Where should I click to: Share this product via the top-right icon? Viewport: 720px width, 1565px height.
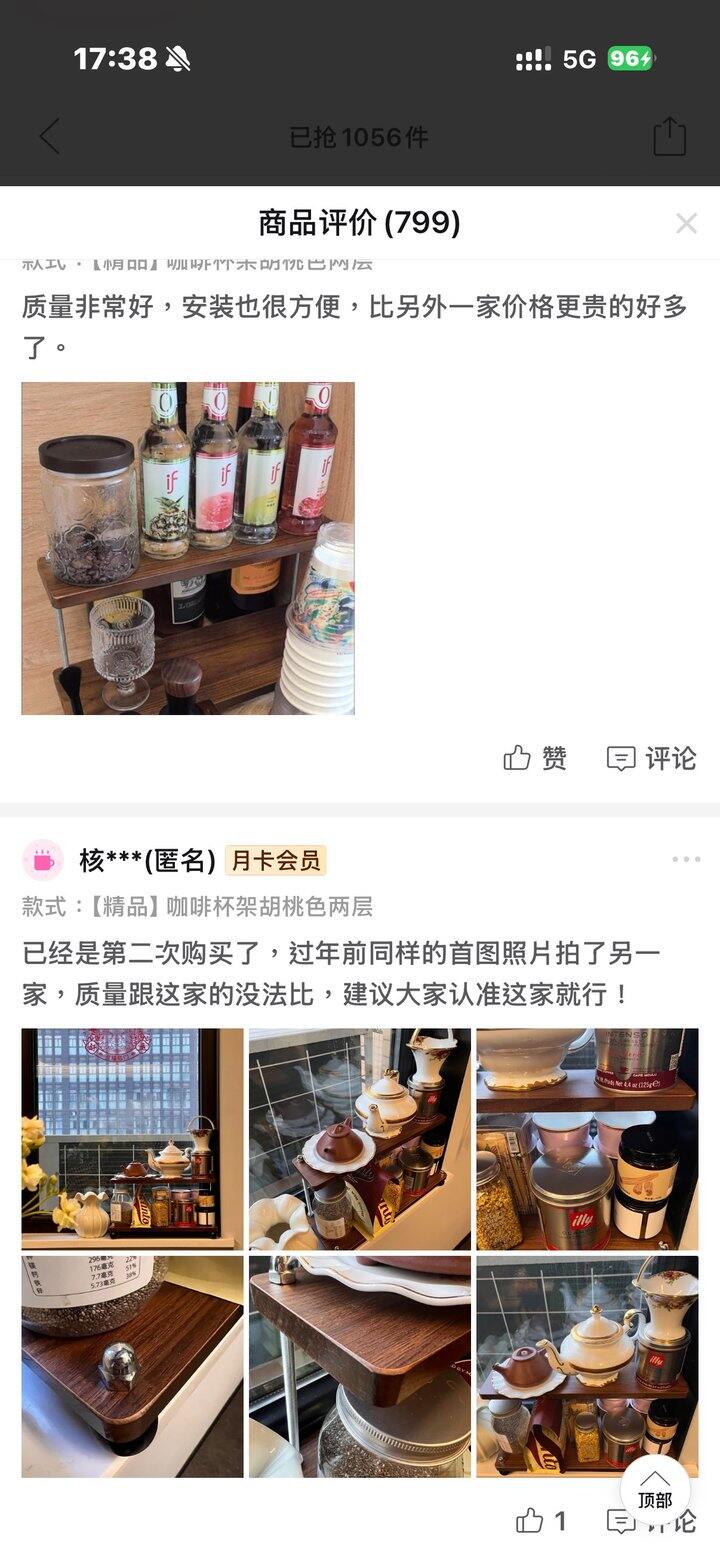669,137
